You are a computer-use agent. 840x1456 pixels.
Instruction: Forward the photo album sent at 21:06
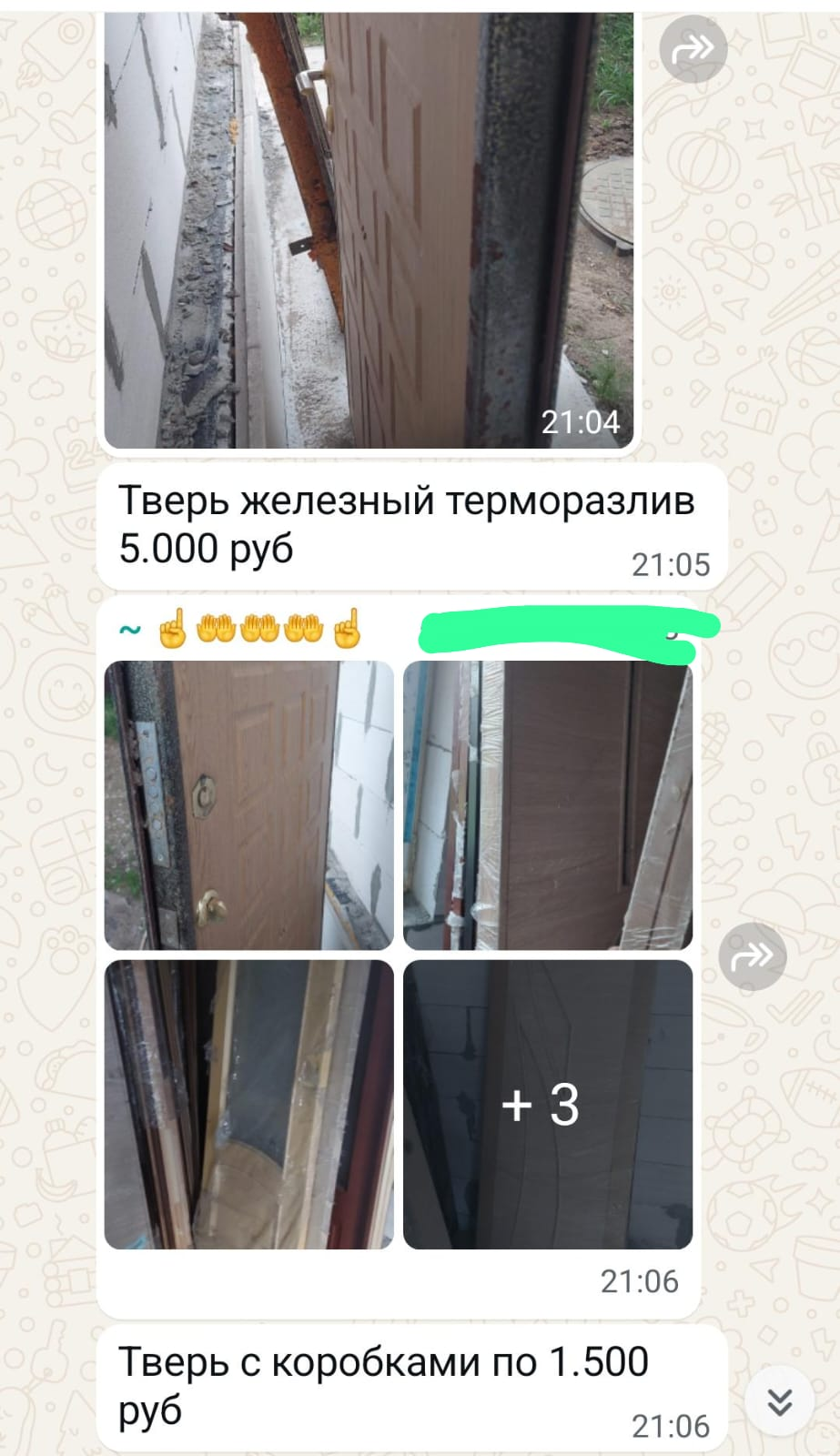[x=753, y=956]
